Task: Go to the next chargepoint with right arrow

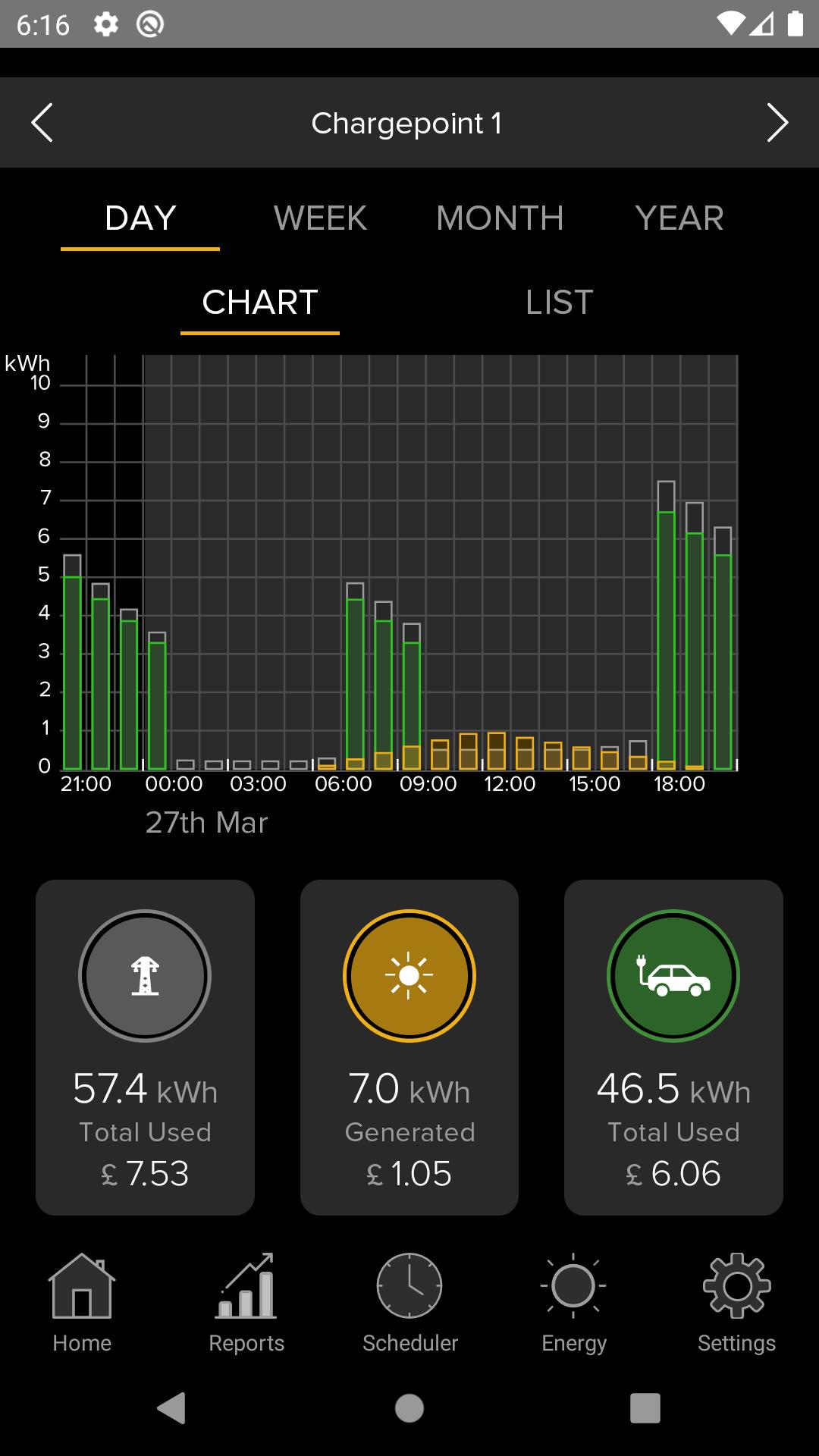Action: pyautogui.click(x=777, y=123)
